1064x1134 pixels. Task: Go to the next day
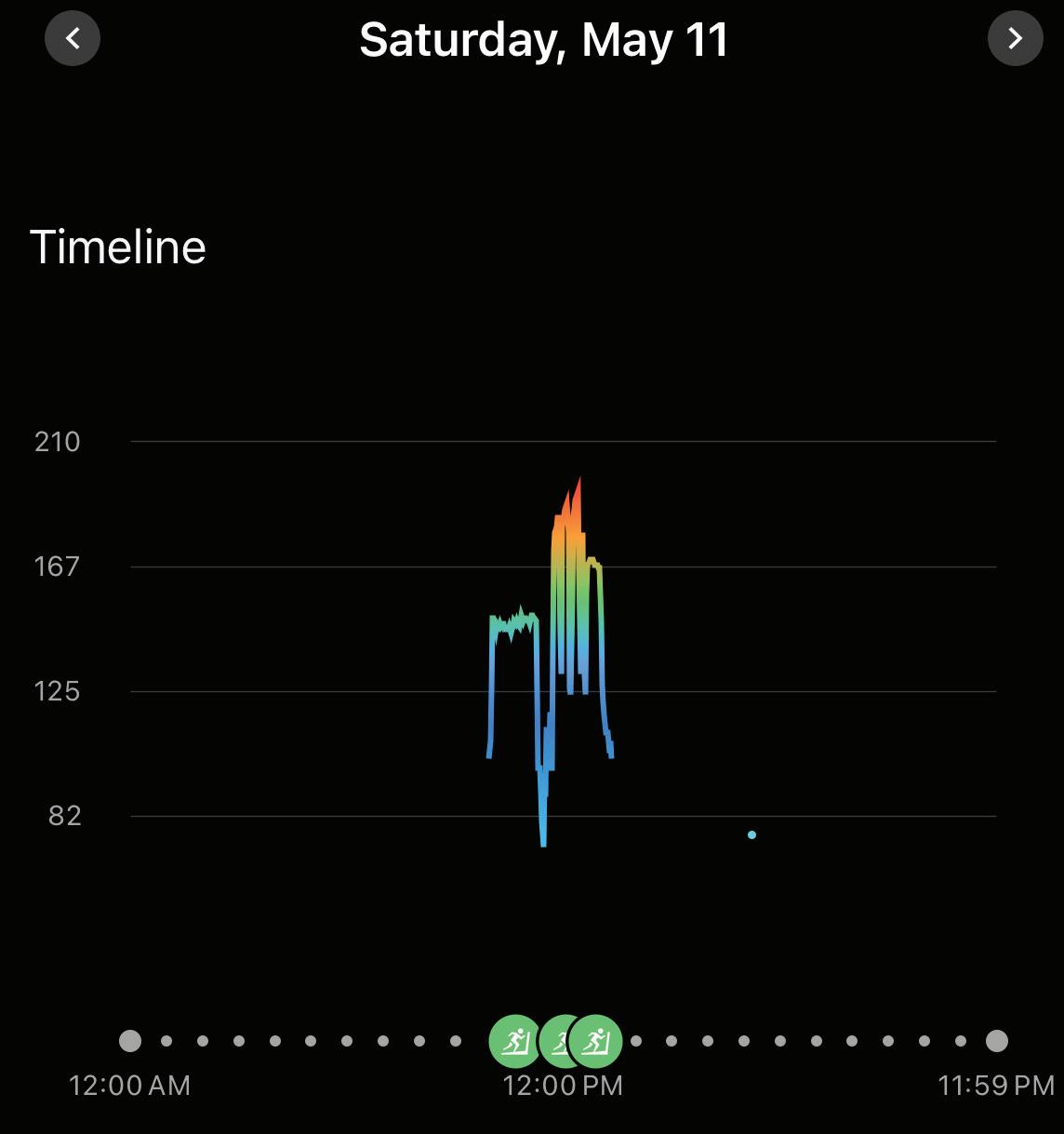(1015, 38)
